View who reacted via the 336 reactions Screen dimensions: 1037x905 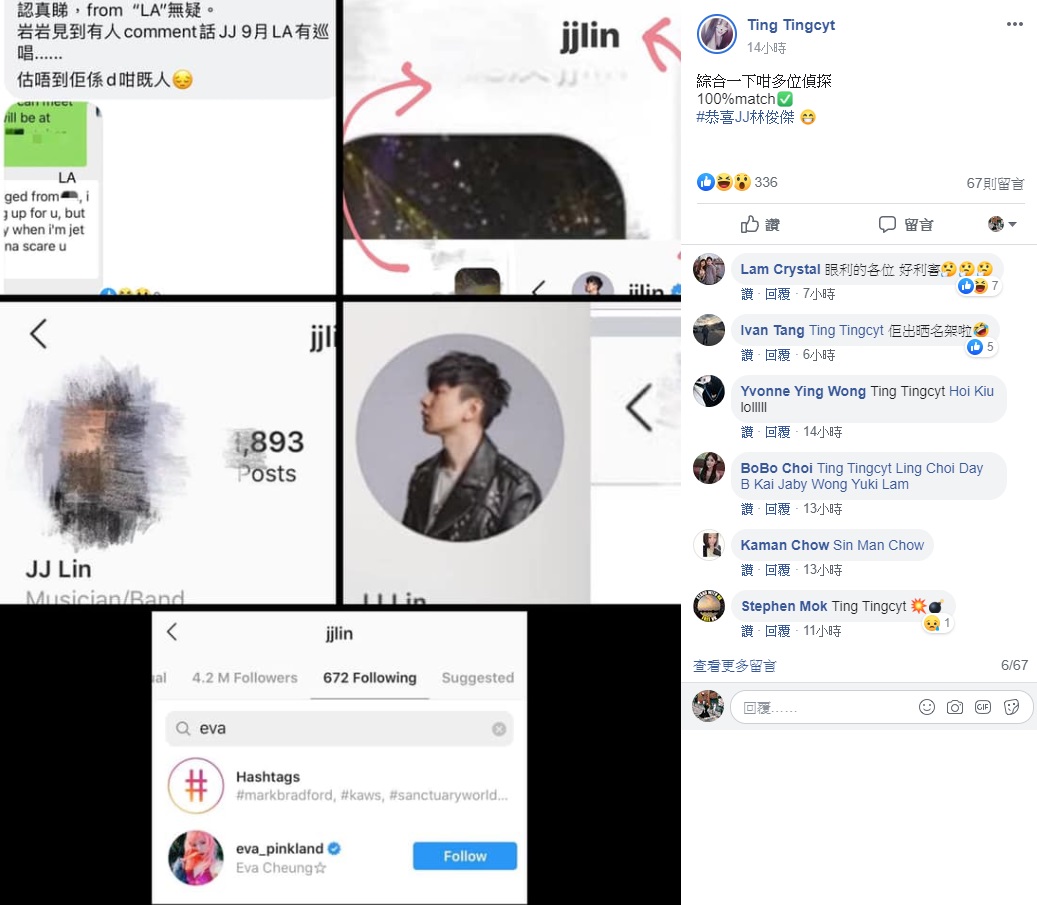pyautogui.click(x=765, y=182)
